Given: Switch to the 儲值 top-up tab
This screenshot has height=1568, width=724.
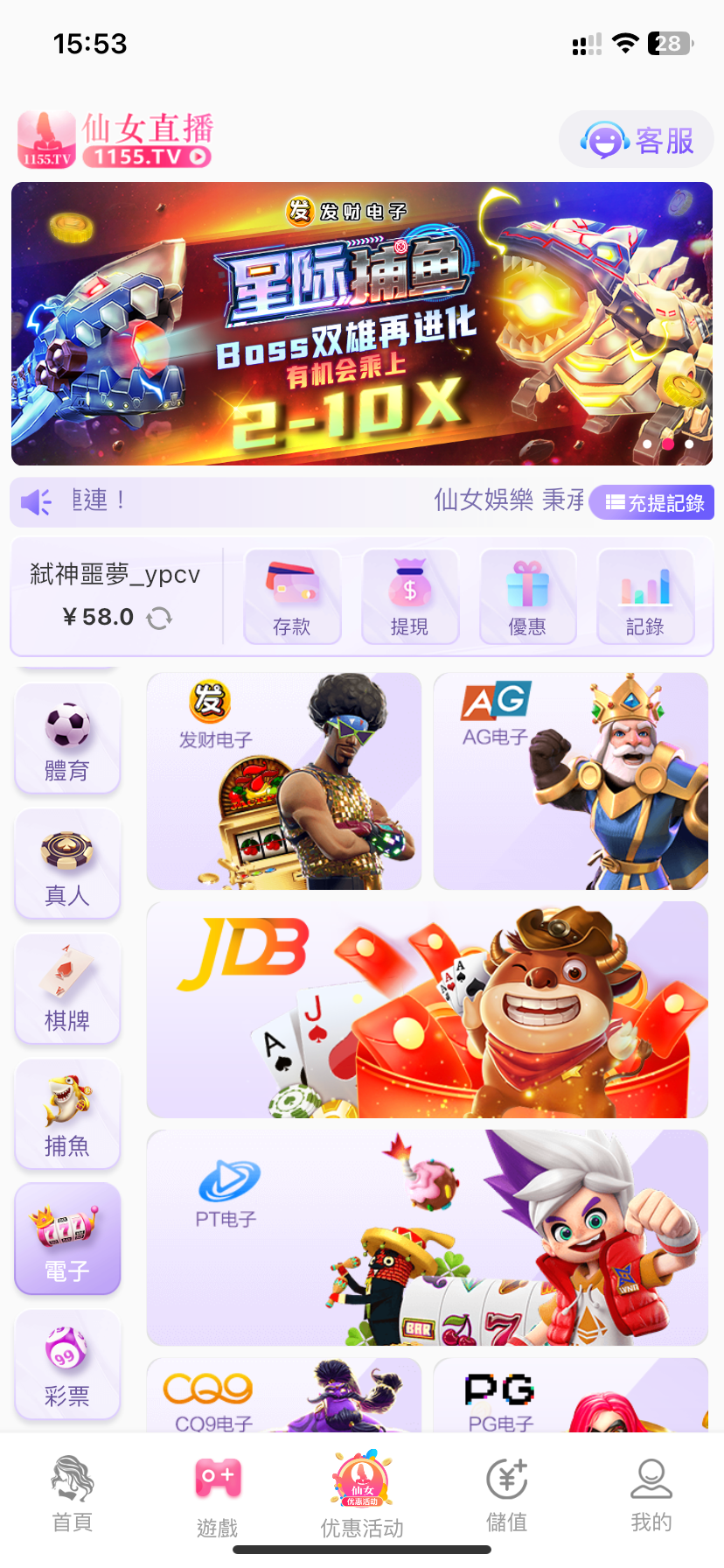Looking at the screenshot, I should click(x=506, y=1494).
